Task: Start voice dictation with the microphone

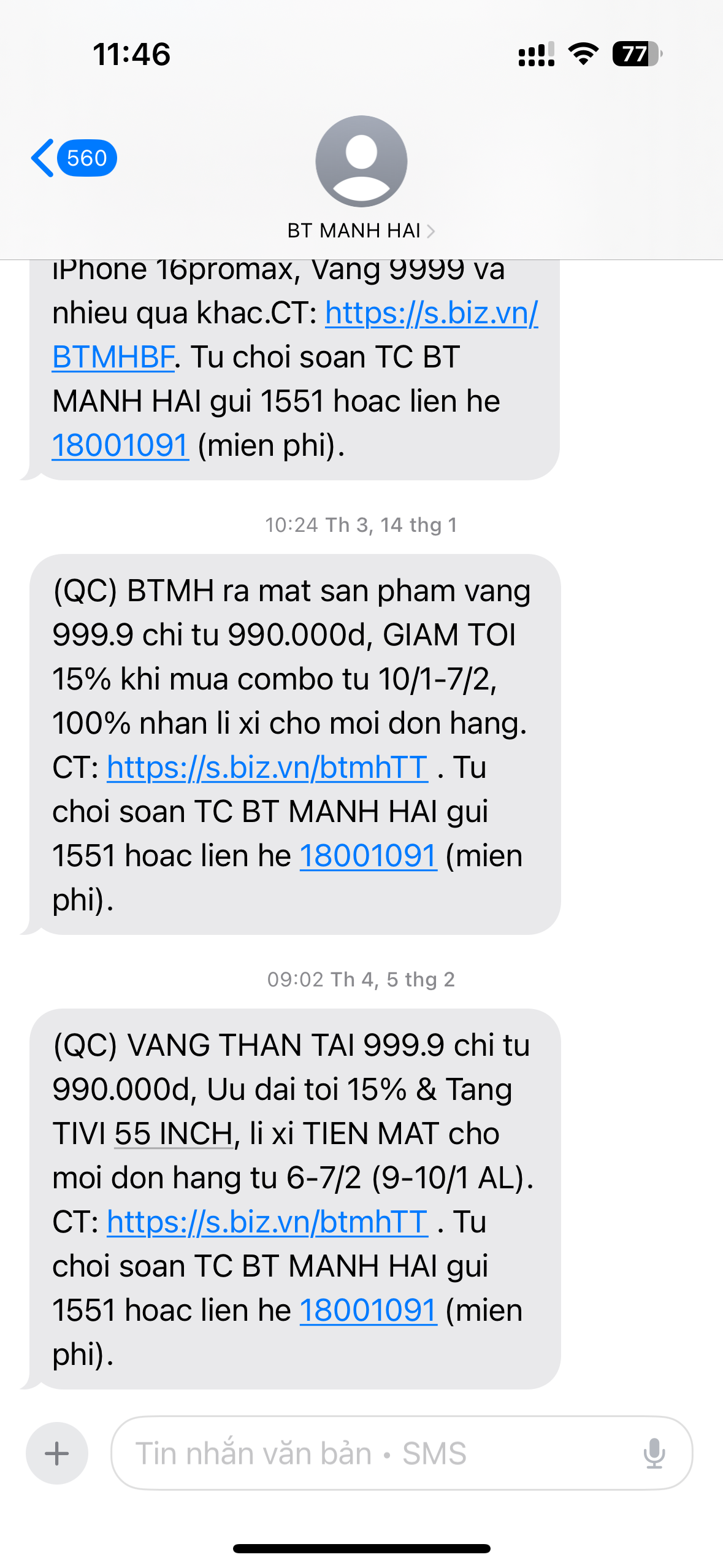Action: tap(654, 1453)
